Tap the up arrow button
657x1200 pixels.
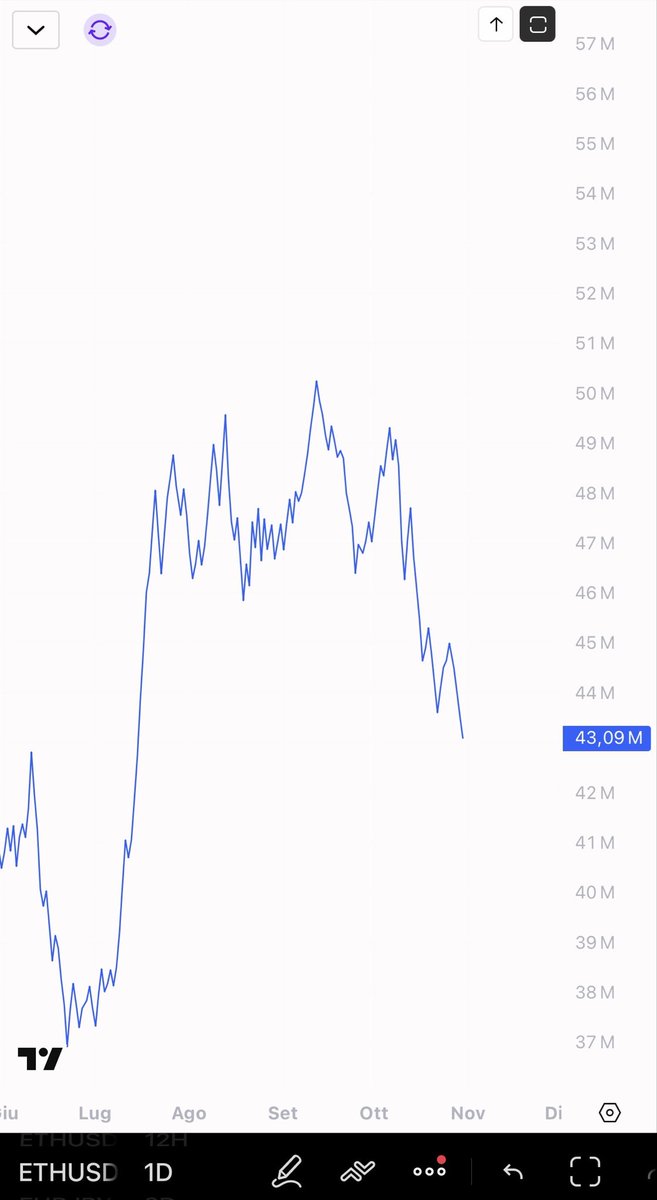tap(496, 25)
